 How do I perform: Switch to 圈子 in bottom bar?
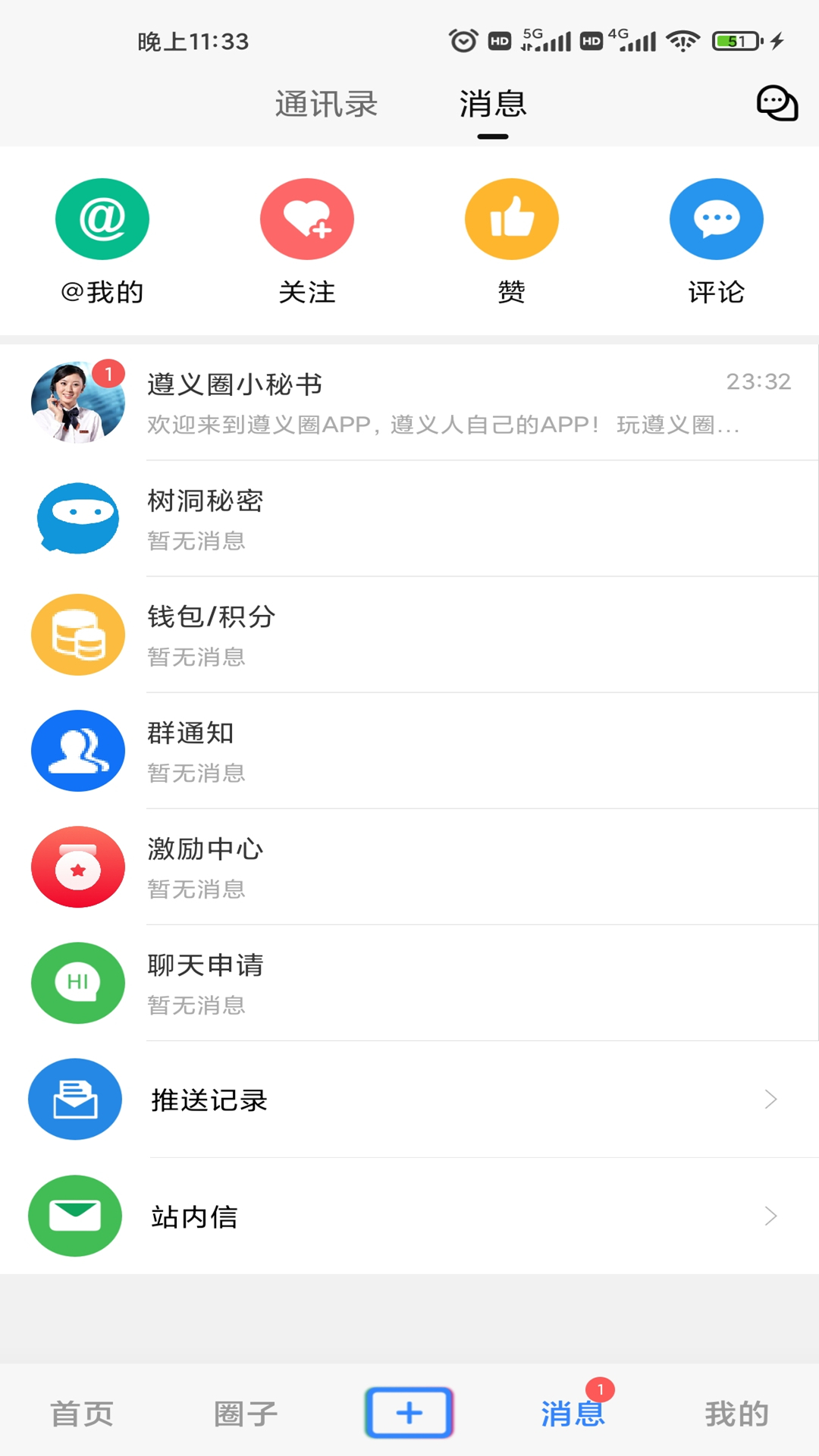click(246, 1414)
